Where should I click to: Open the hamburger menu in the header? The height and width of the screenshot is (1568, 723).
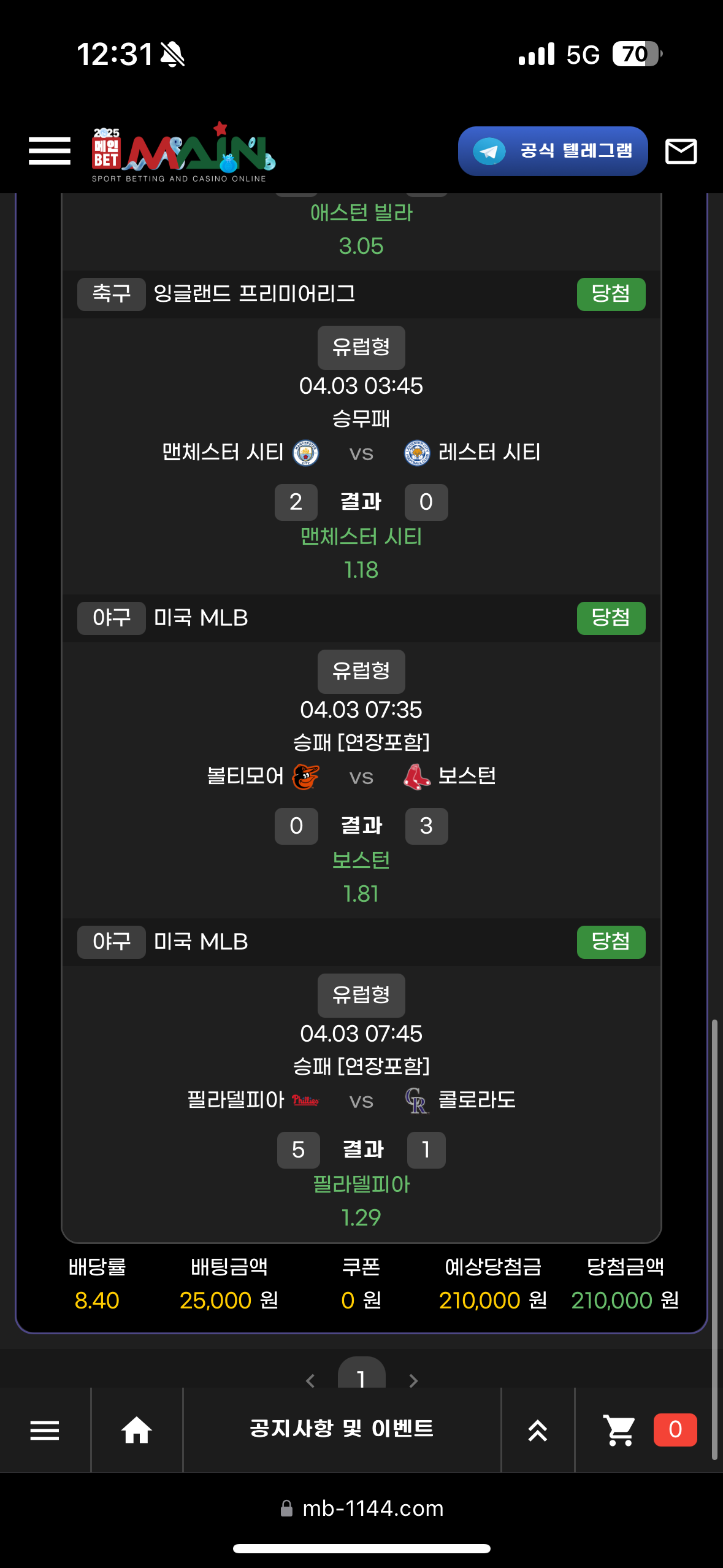tap(50, 151)
